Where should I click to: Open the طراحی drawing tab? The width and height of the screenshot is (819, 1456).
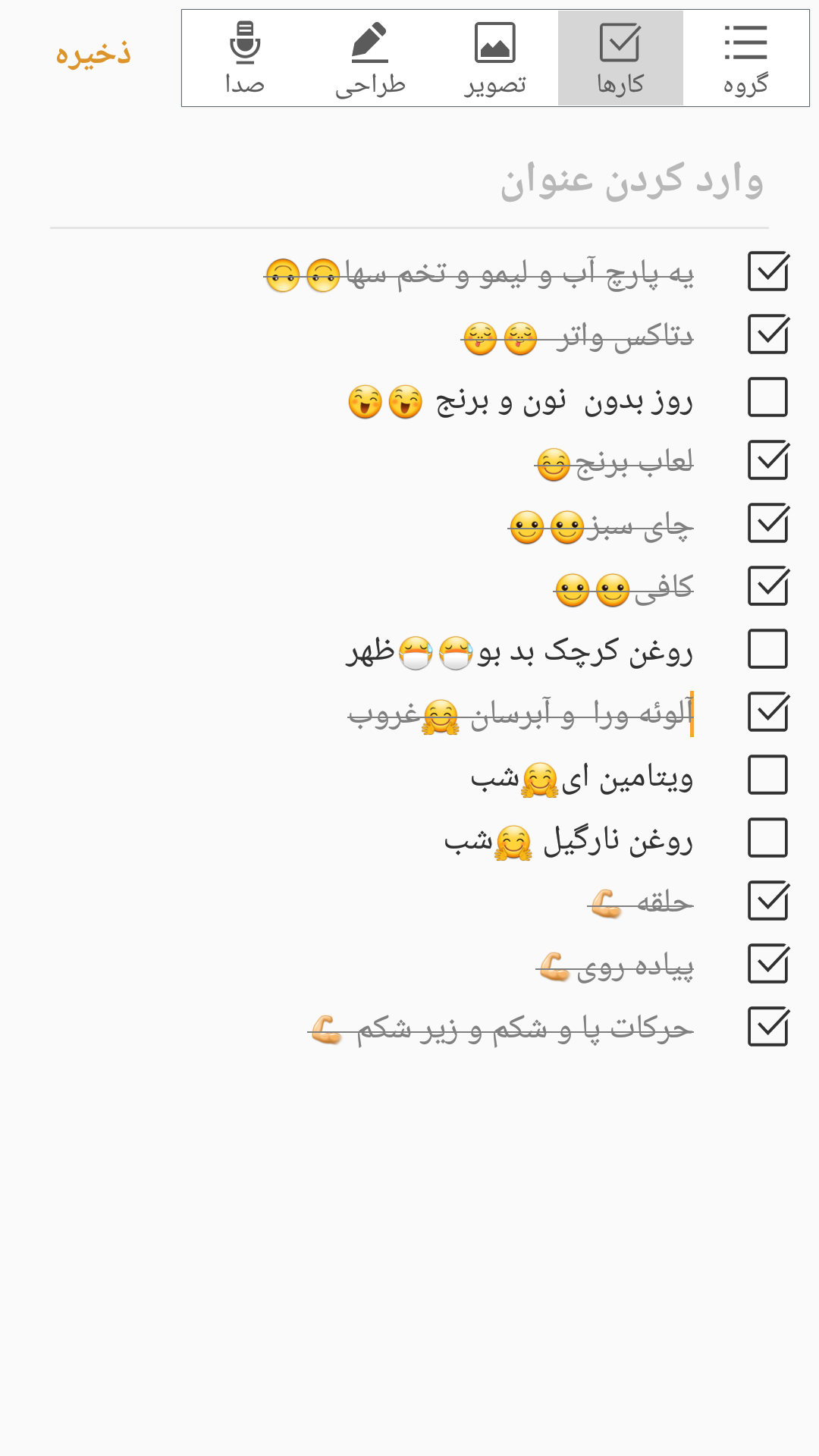pyautogui.click(x=370, y=58)
